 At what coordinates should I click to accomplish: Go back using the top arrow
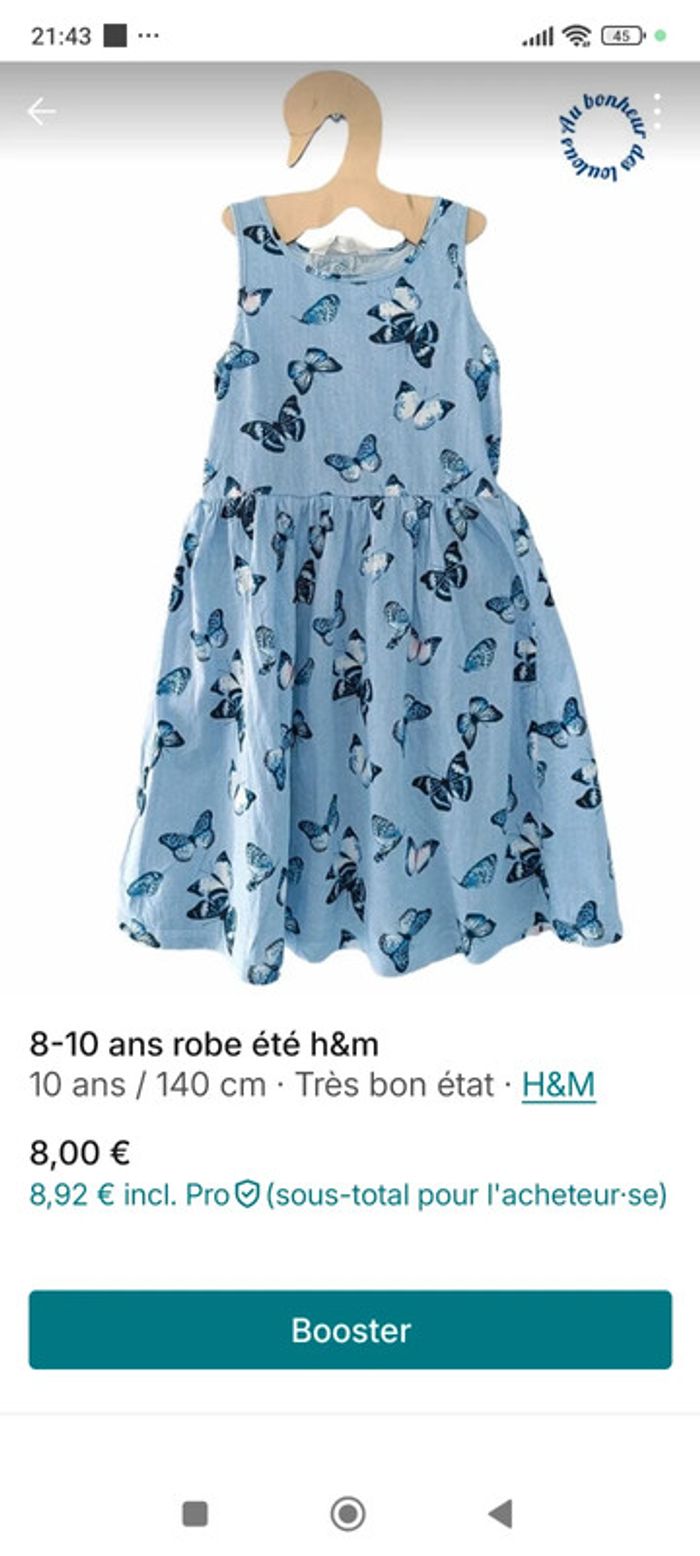(41, 112)
